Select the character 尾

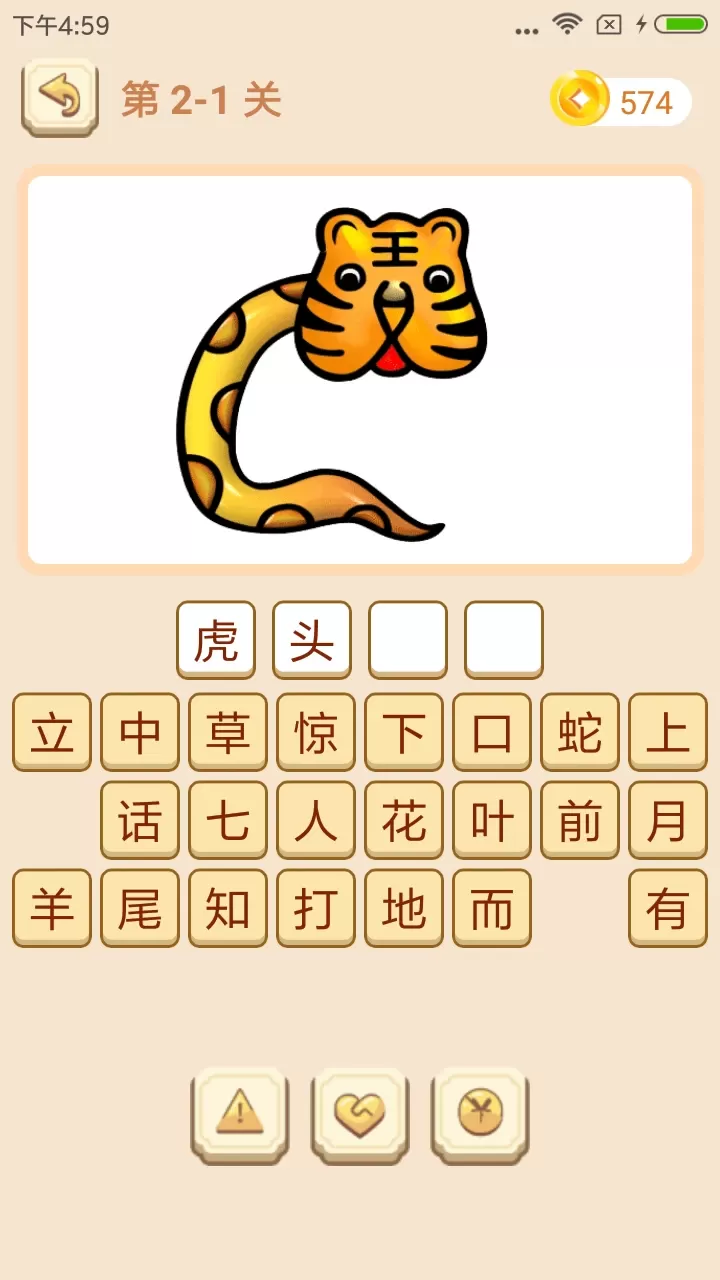140,908
